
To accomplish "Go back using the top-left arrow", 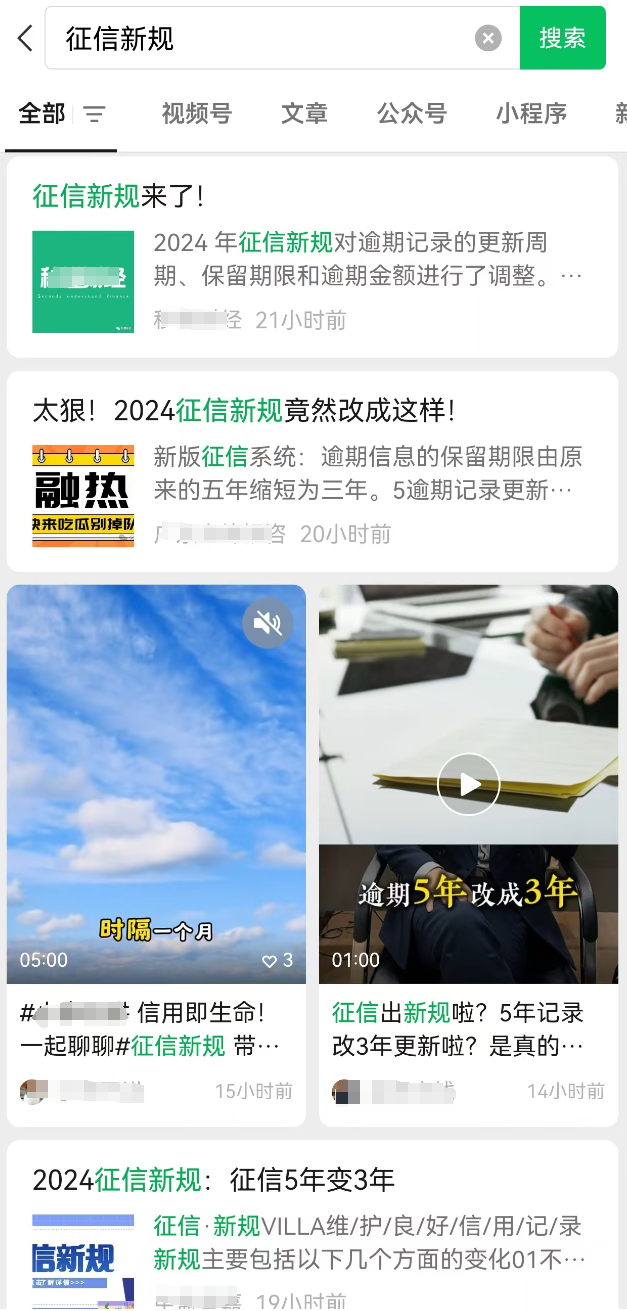I will (x=25, y=39).
